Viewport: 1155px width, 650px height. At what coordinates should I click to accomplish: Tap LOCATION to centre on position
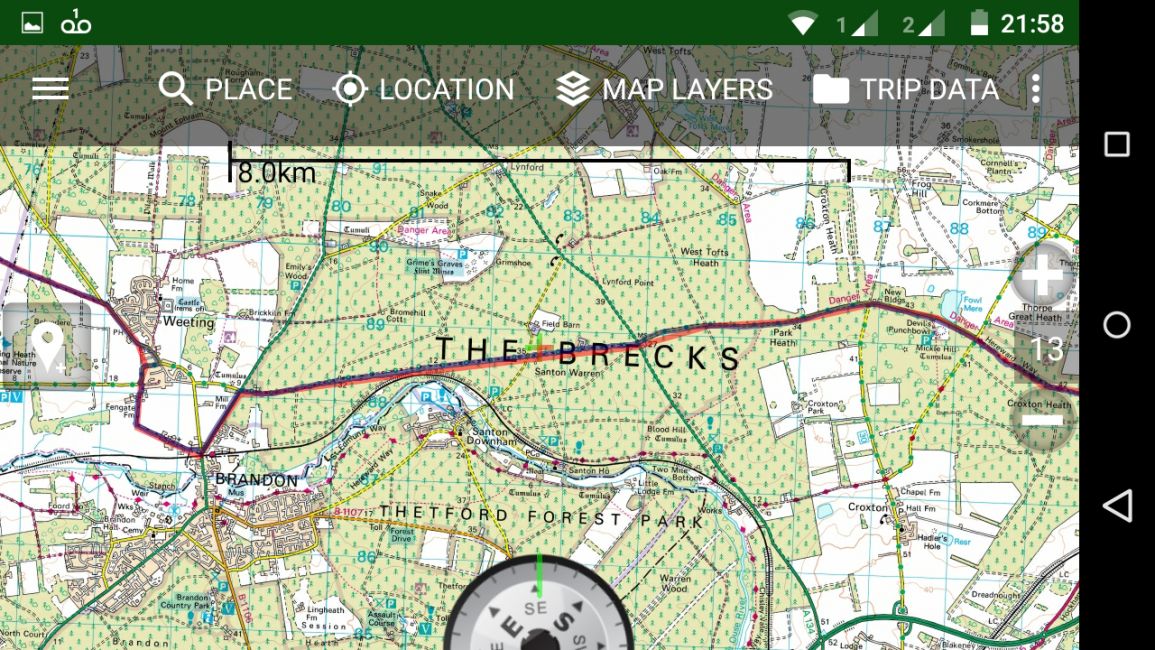[423, 90]
